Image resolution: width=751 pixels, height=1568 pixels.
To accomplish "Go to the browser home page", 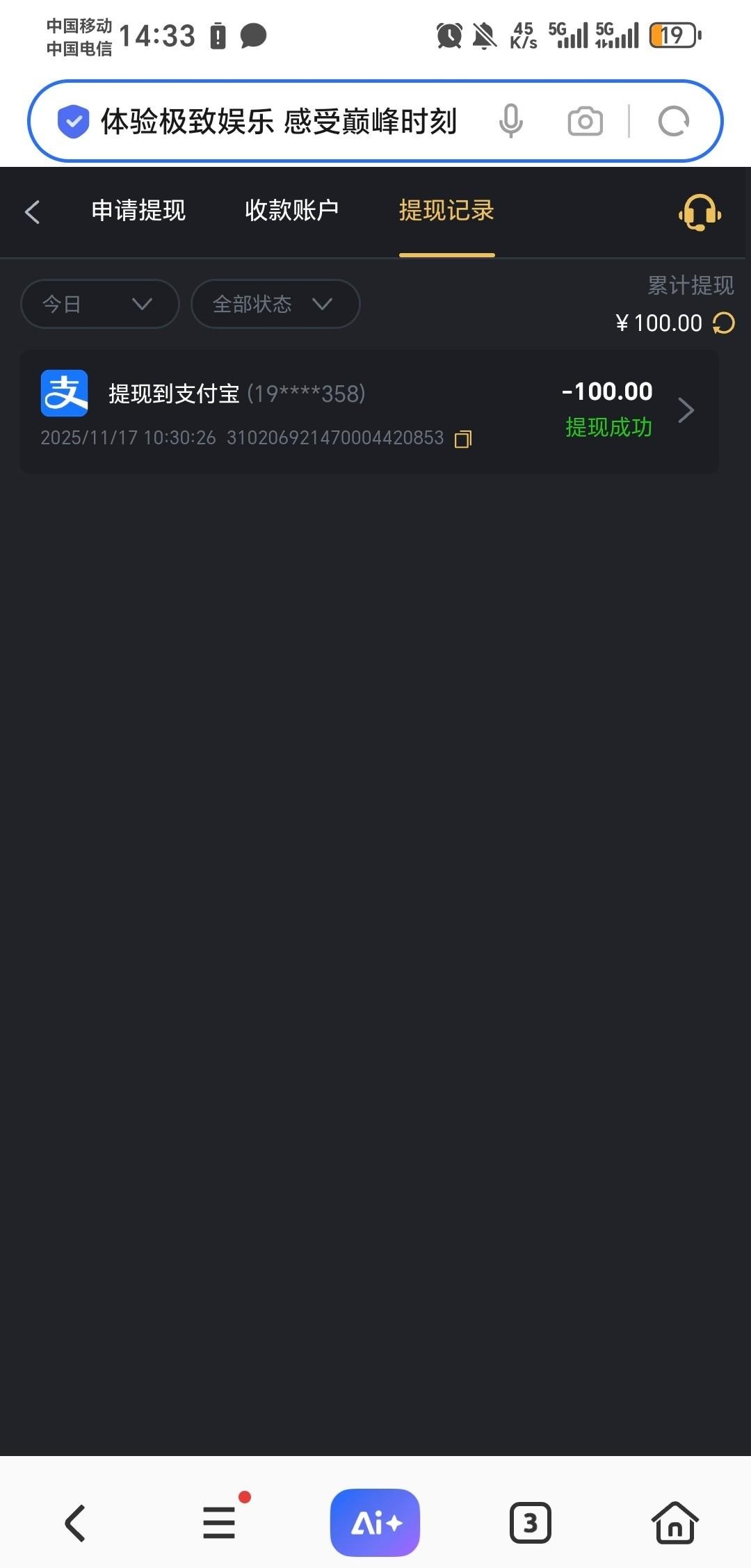I will 675,1523.
